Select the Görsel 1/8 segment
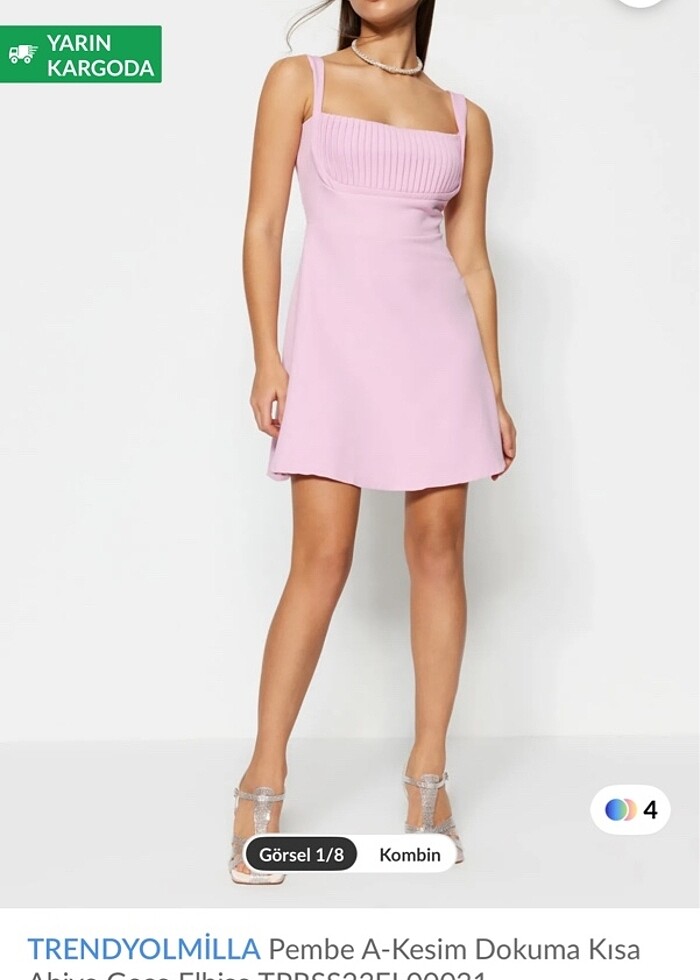 click(301, 854)
